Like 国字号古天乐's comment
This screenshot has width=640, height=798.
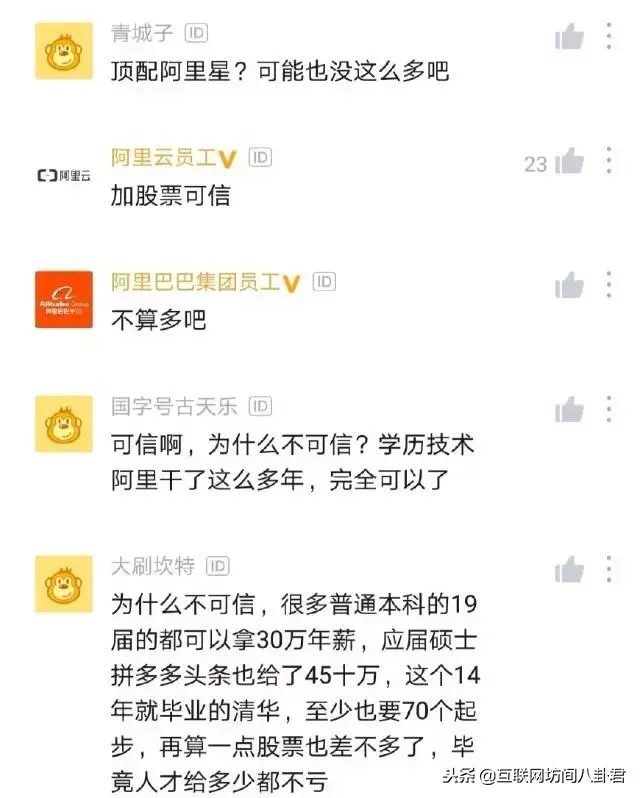(x=569, y=410)
